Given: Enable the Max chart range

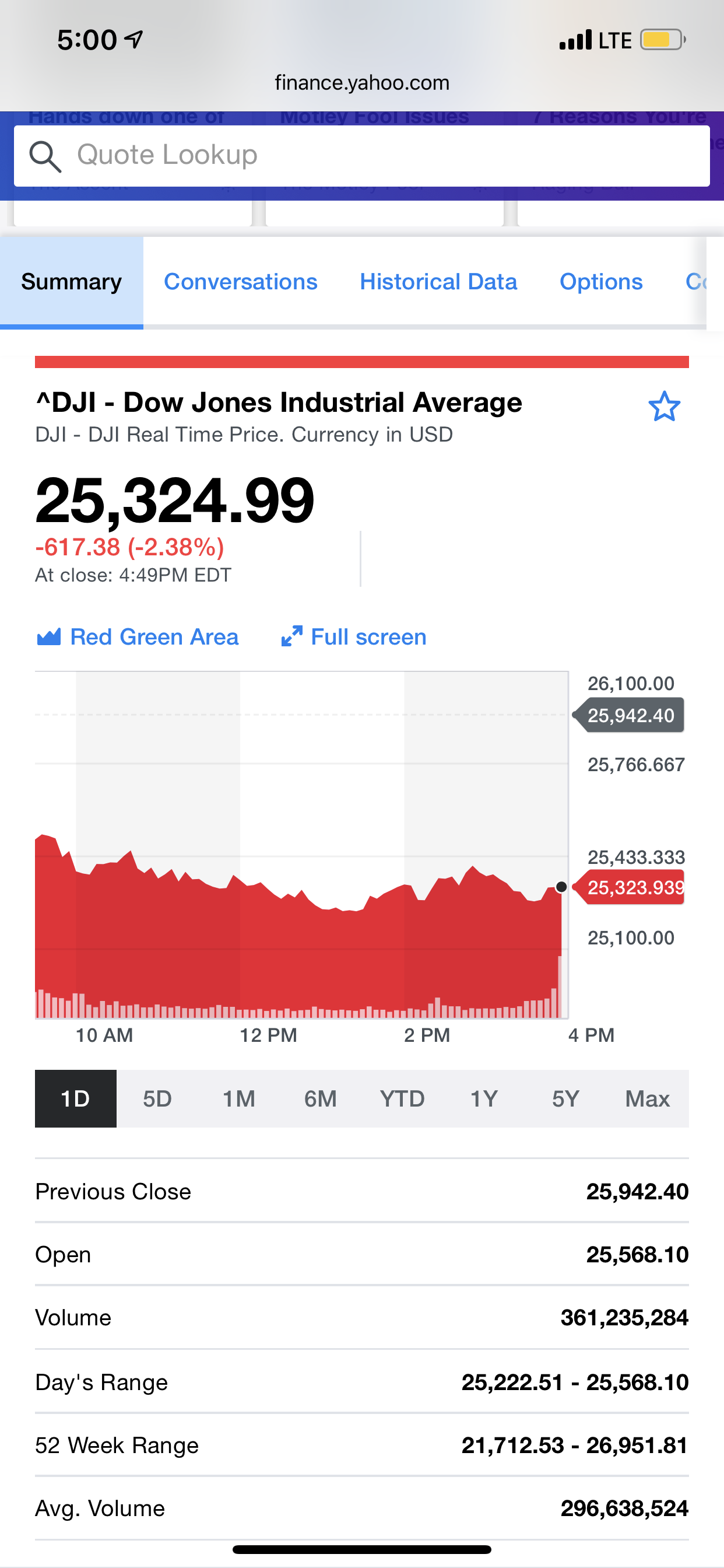Looking at the screenshot, I should click(x=646, y=1098).
